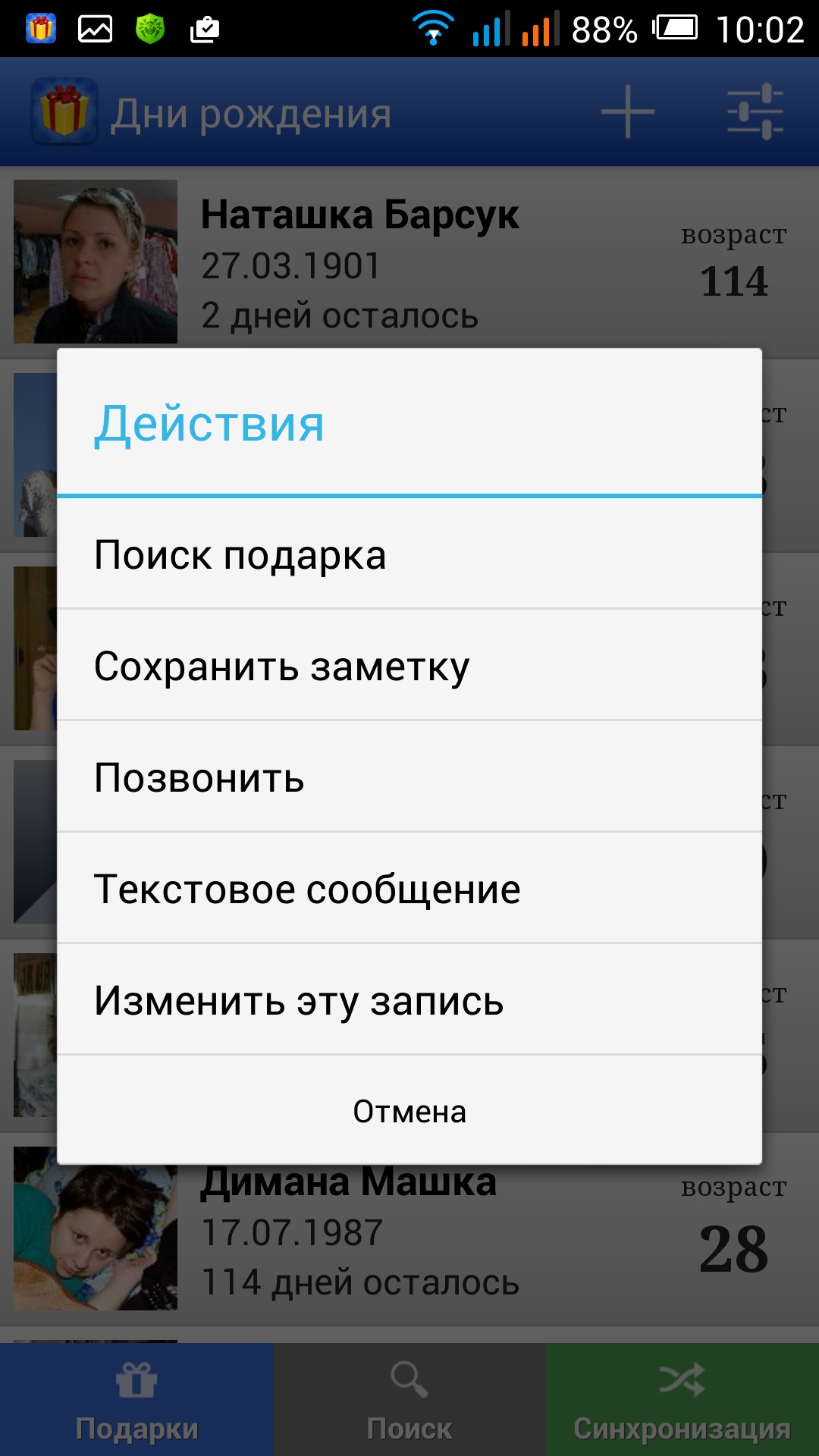Choose Сохранить заметку action

(x=409, y=666)
